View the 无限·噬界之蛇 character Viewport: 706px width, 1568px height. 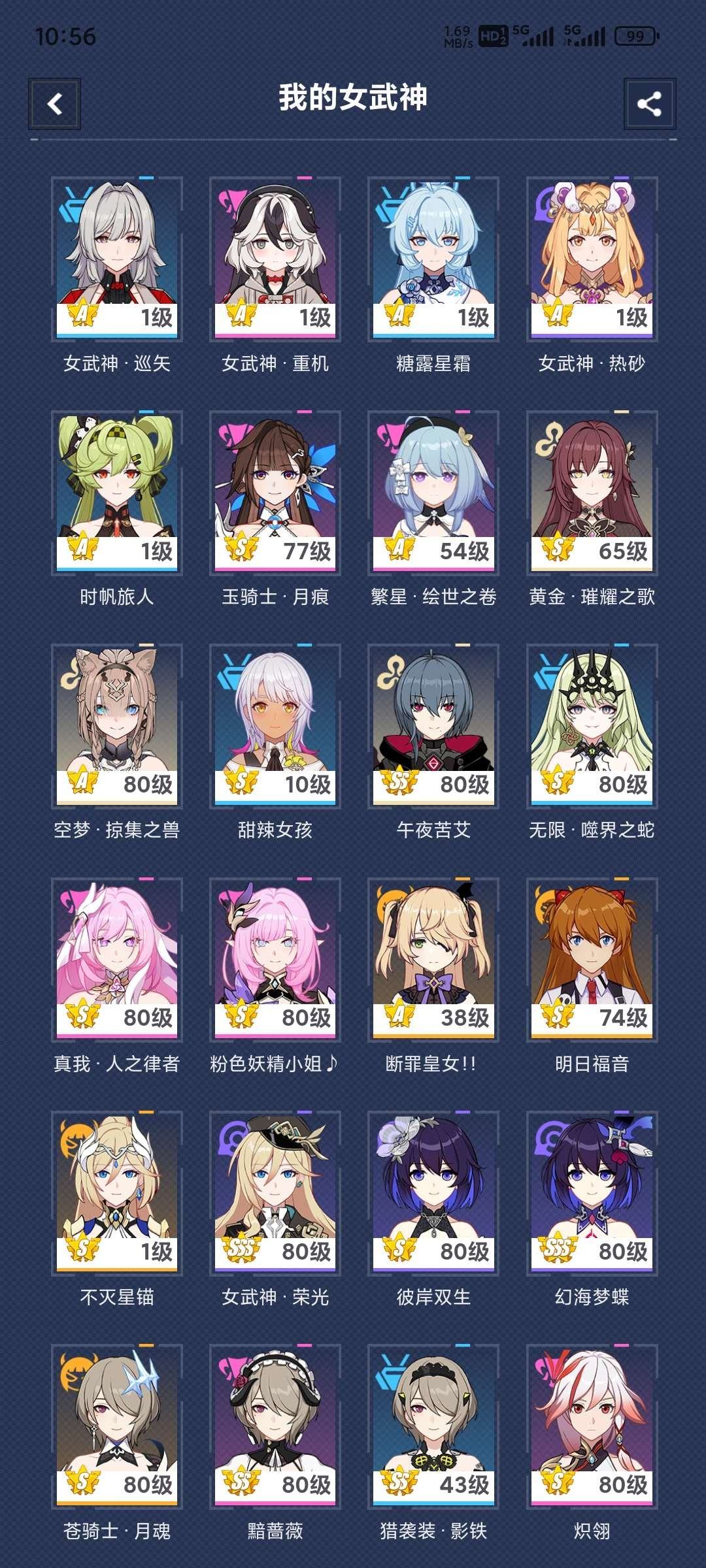tap(592, 725)
